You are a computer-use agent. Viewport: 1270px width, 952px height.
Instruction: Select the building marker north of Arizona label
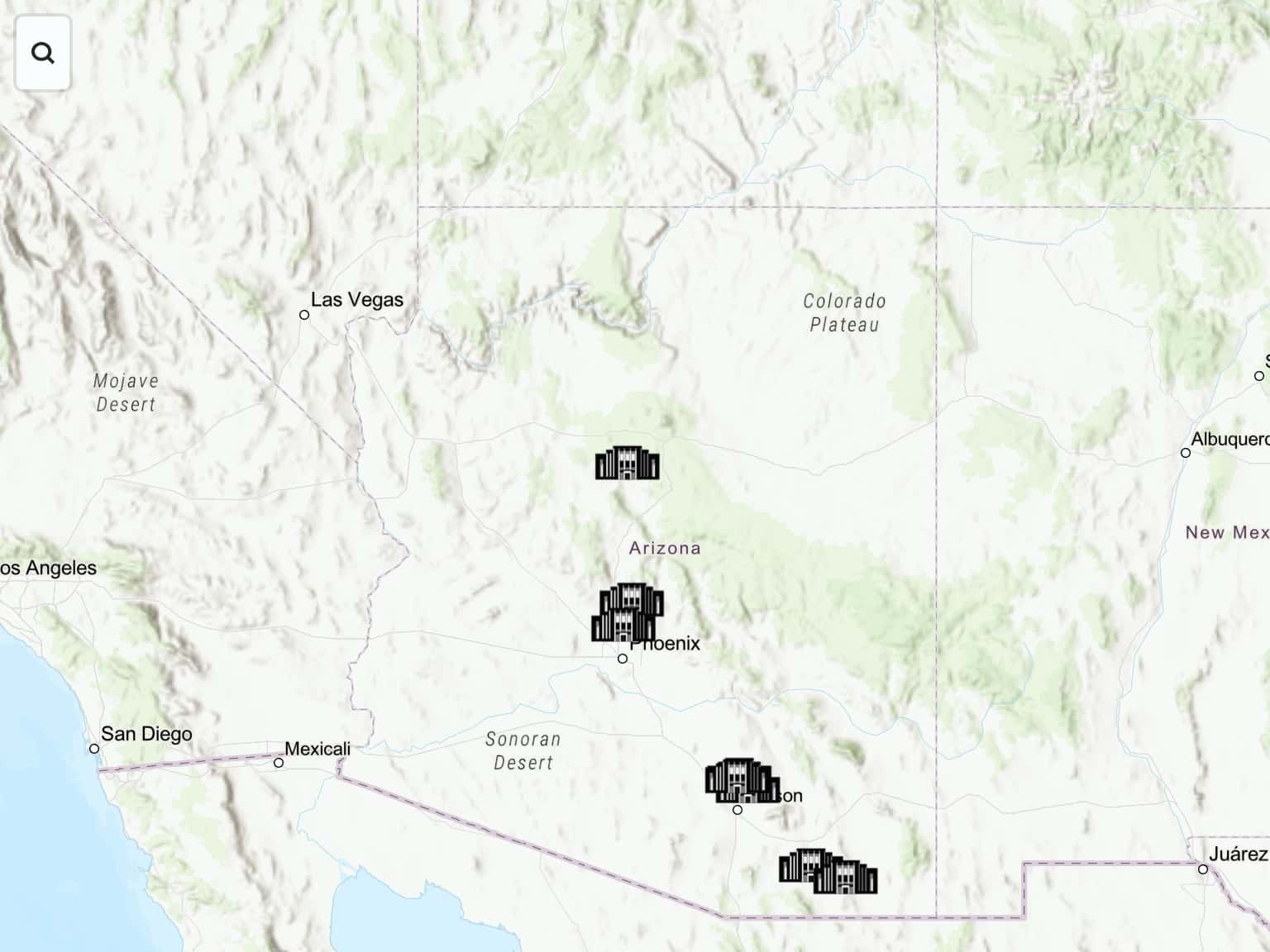click(627, 464)
